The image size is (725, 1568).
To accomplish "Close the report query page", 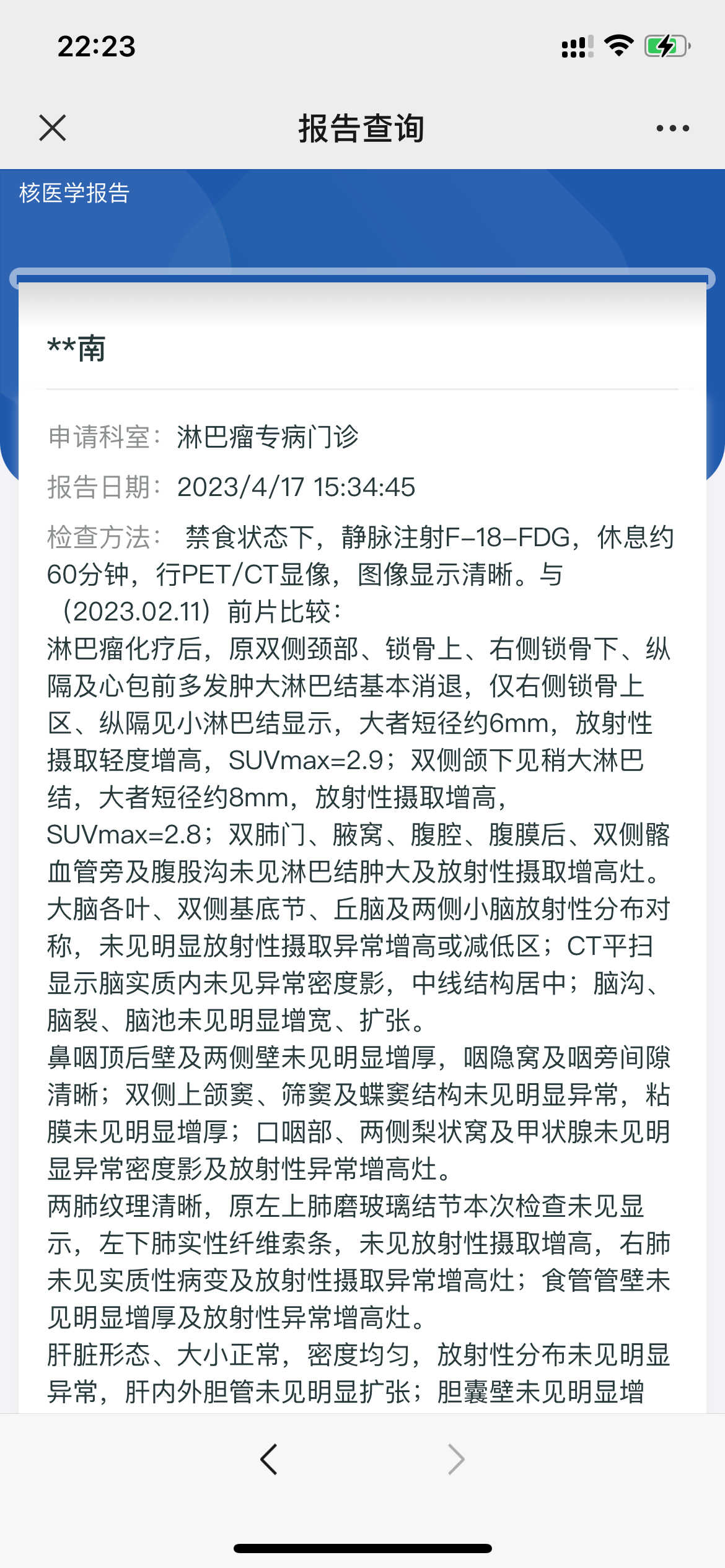I will point(53,128).
